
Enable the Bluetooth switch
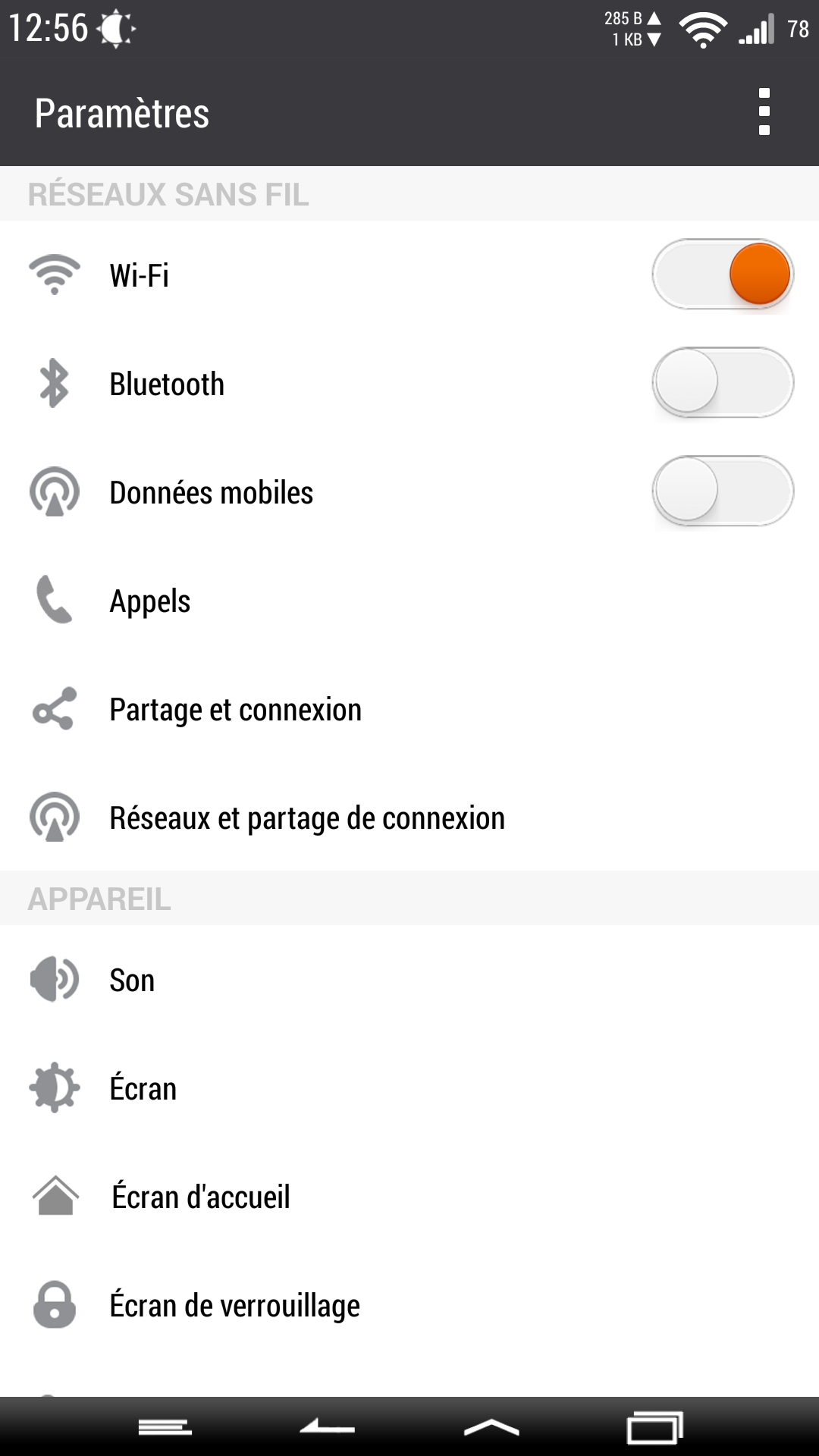tap(723, 383)
